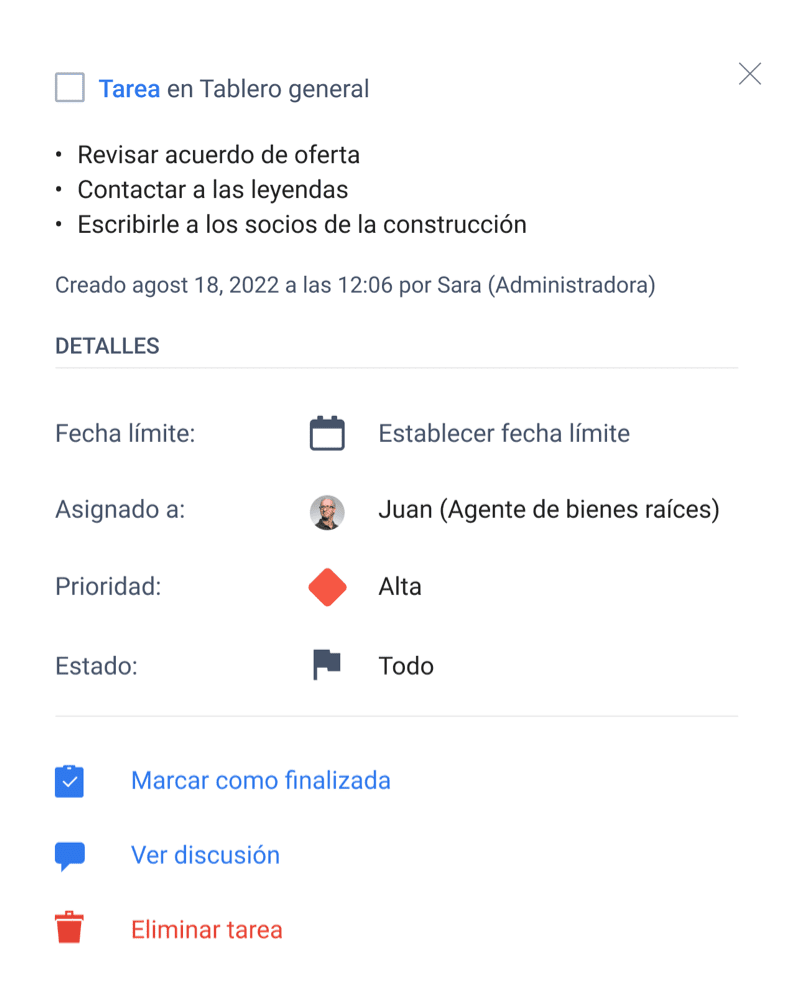Screen dimensions: 800x1007
Task: Open assignee selector showing Juan
Action: coord(549,509)
